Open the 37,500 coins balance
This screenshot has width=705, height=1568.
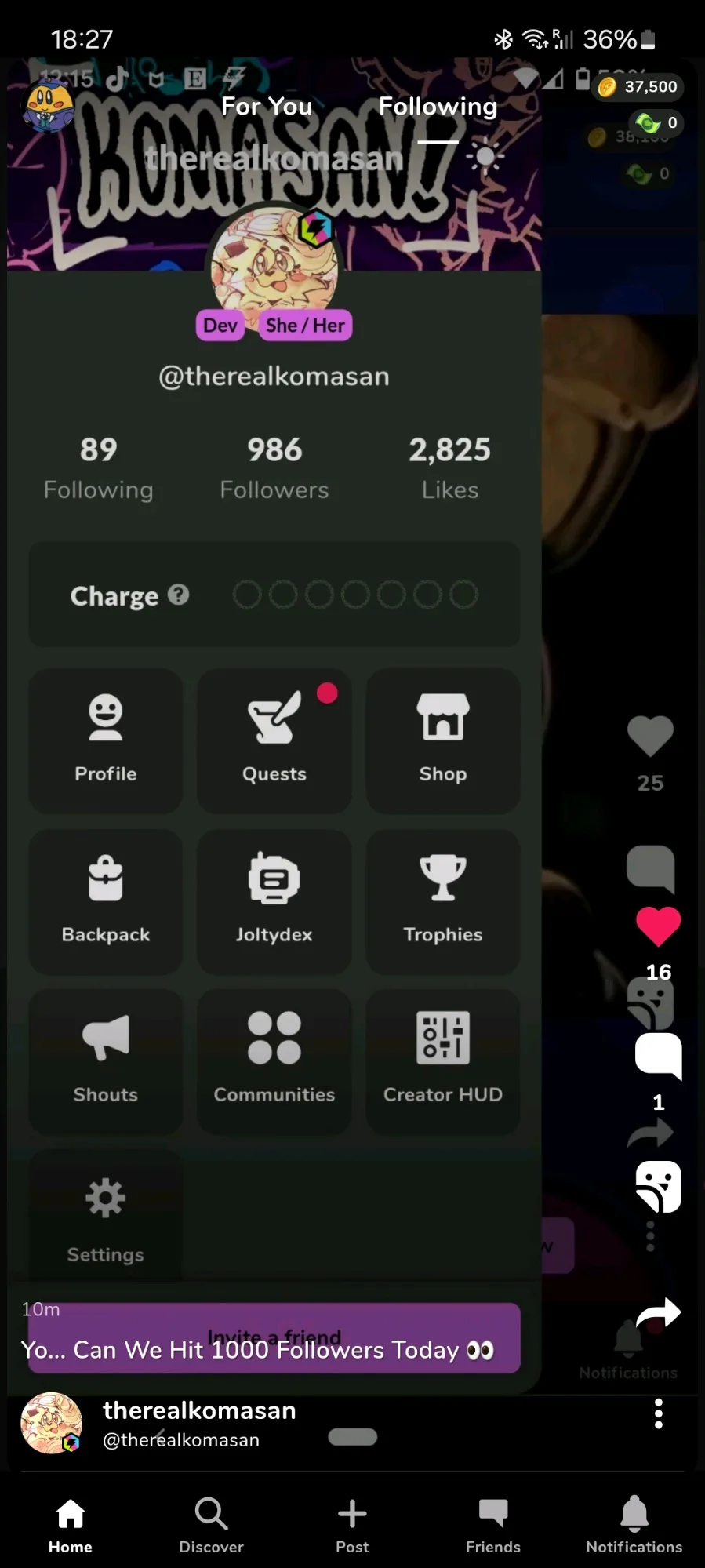(x=638, y=87)
